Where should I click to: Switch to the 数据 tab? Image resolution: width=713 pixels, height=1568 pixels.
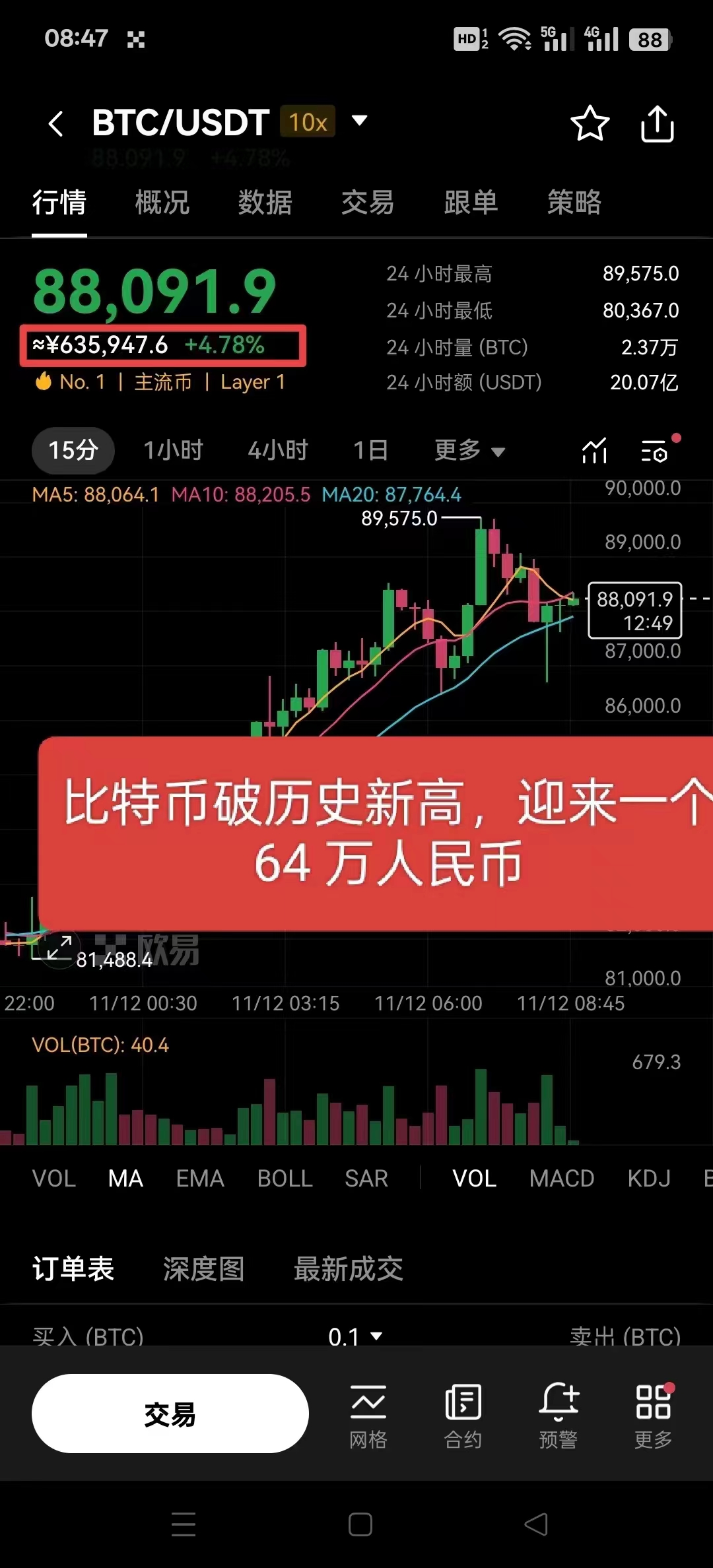pyautogui.click(x=265, y=202)
